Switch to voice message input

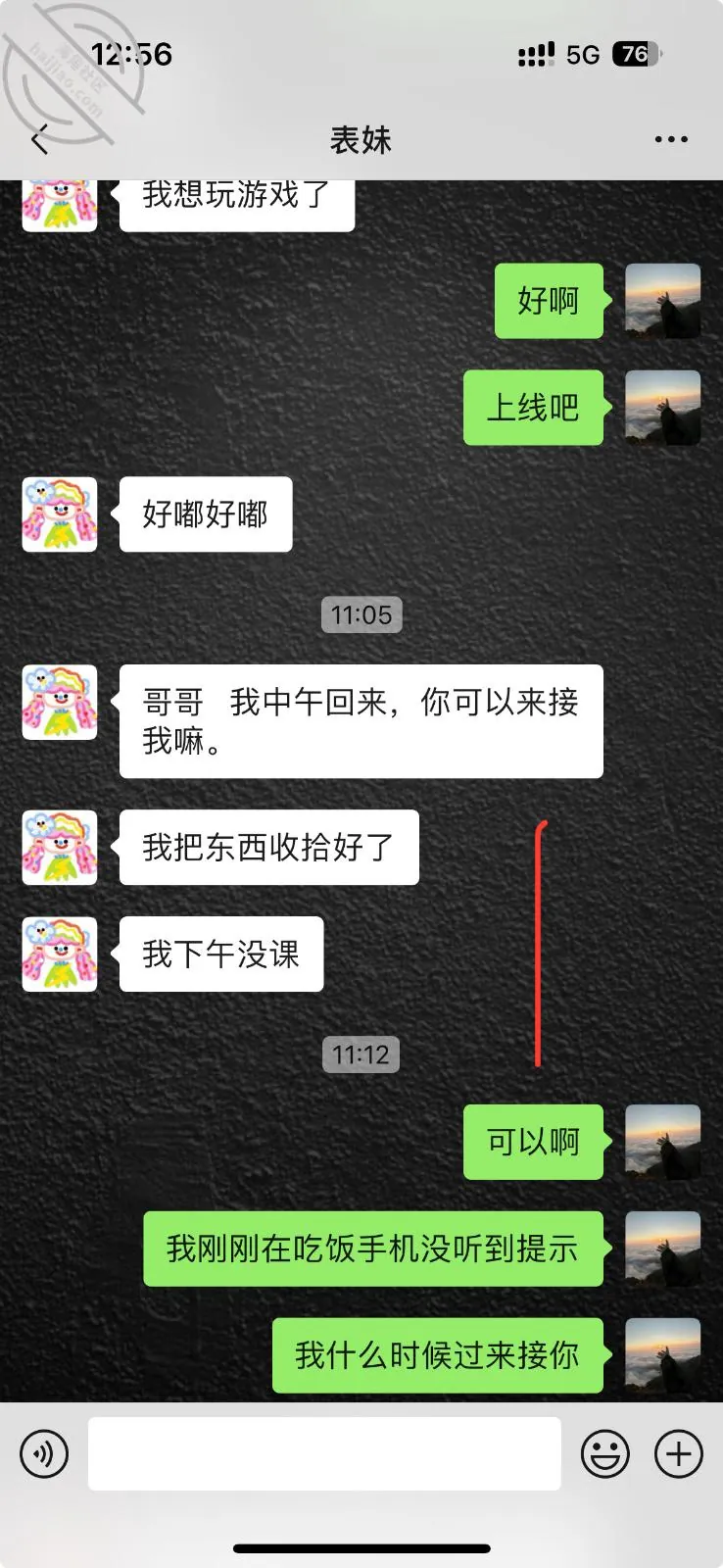pos(44,1453)
